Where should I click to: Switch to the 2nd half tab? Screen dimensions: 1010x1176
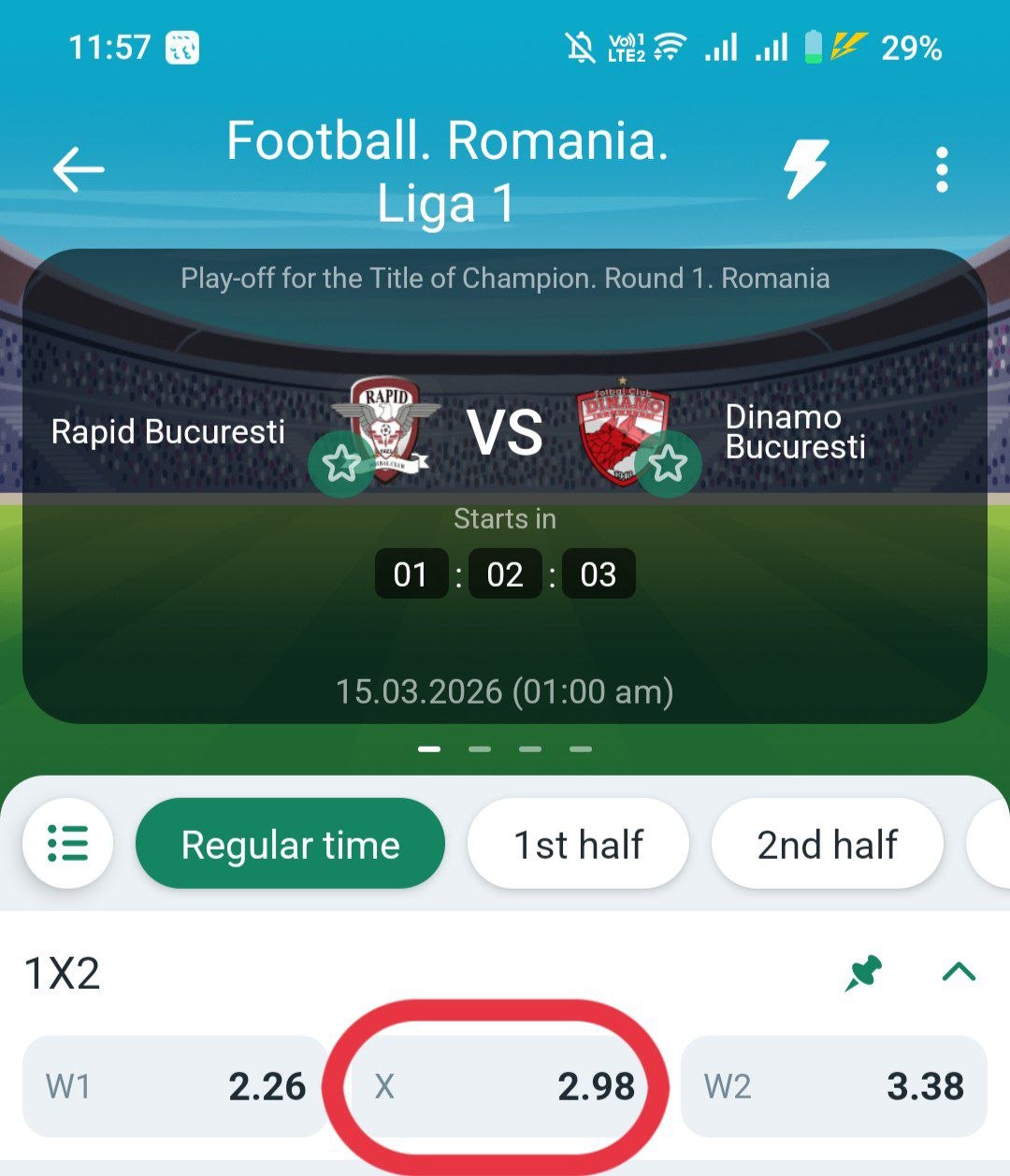[x=827, y=844]
